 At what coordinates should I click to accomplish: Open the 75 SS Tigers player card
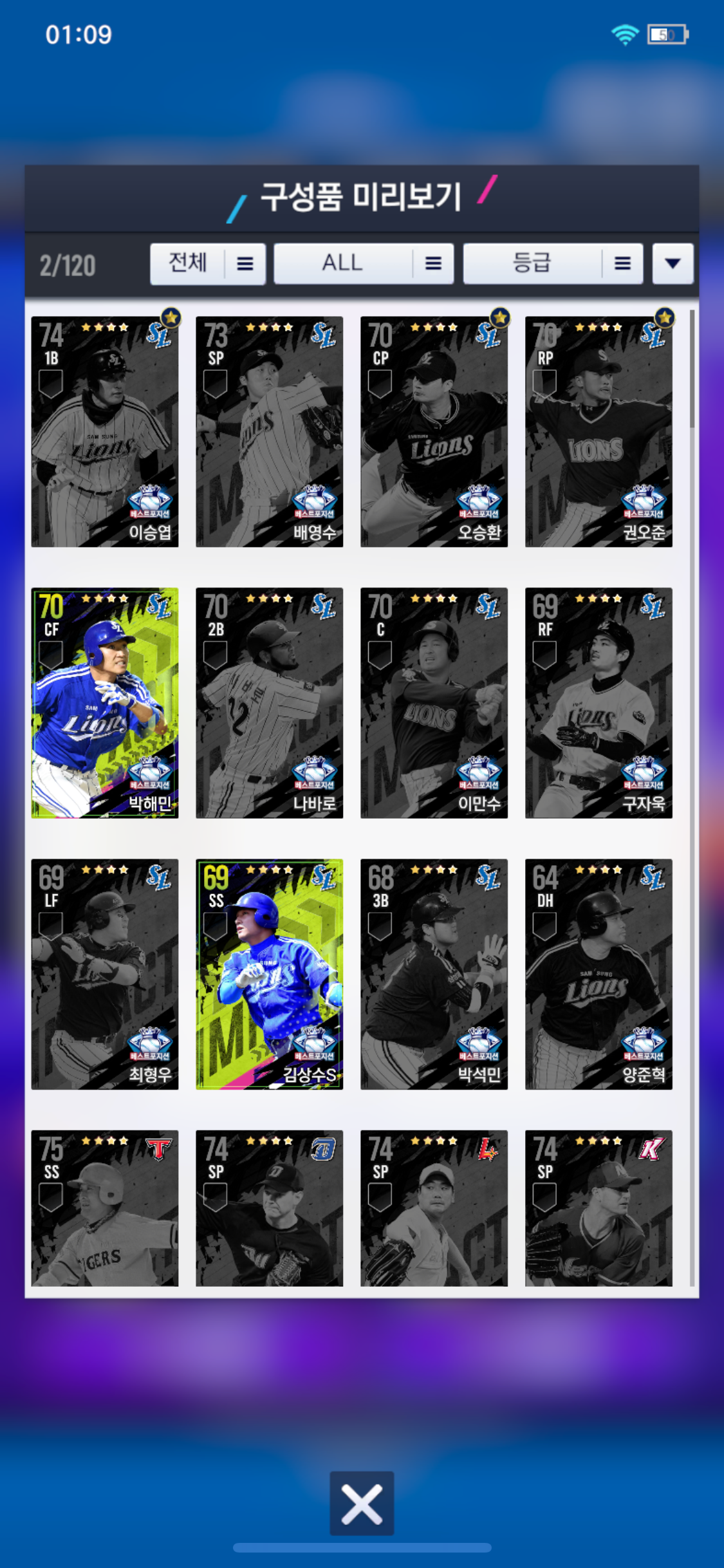pos(105,1208)
